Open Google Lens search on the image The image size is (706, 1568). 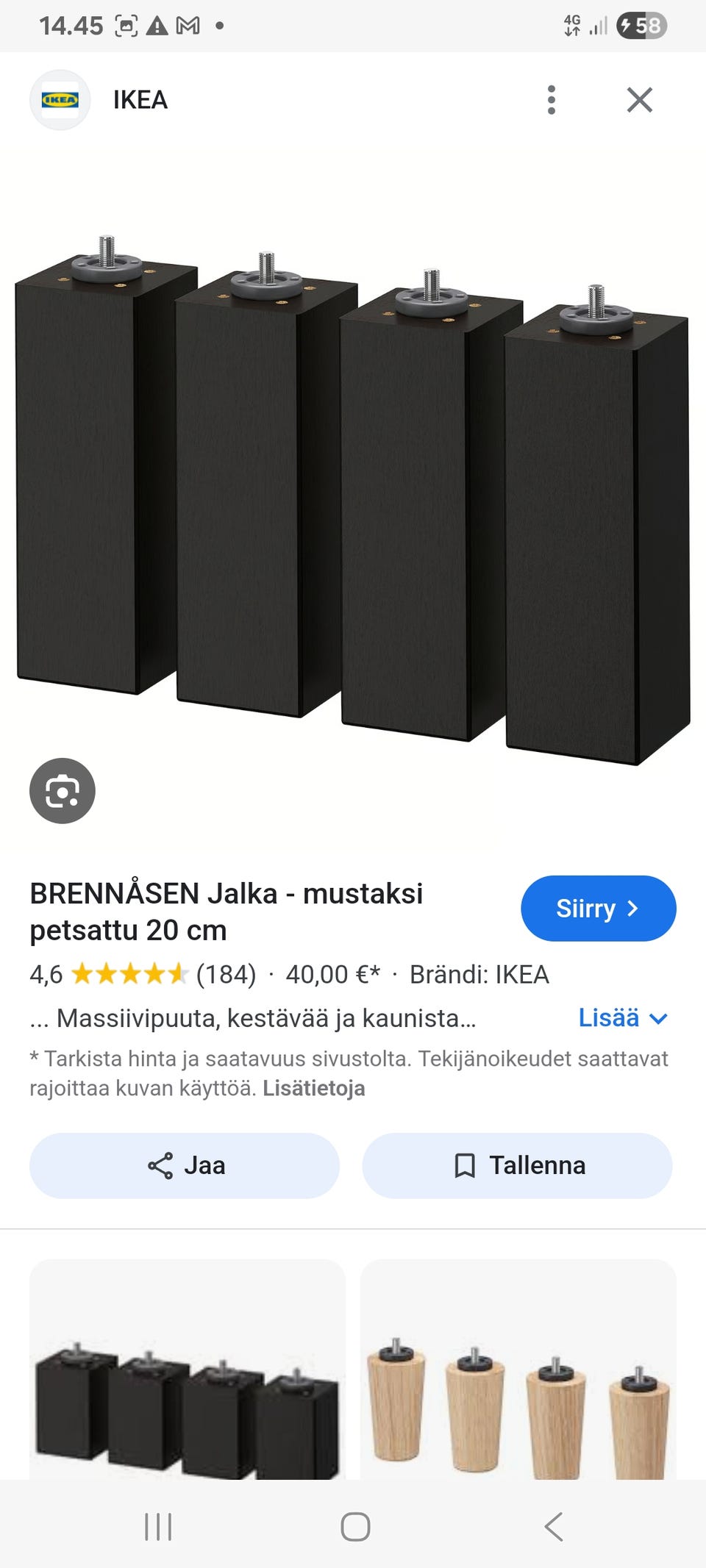point(62,791)
